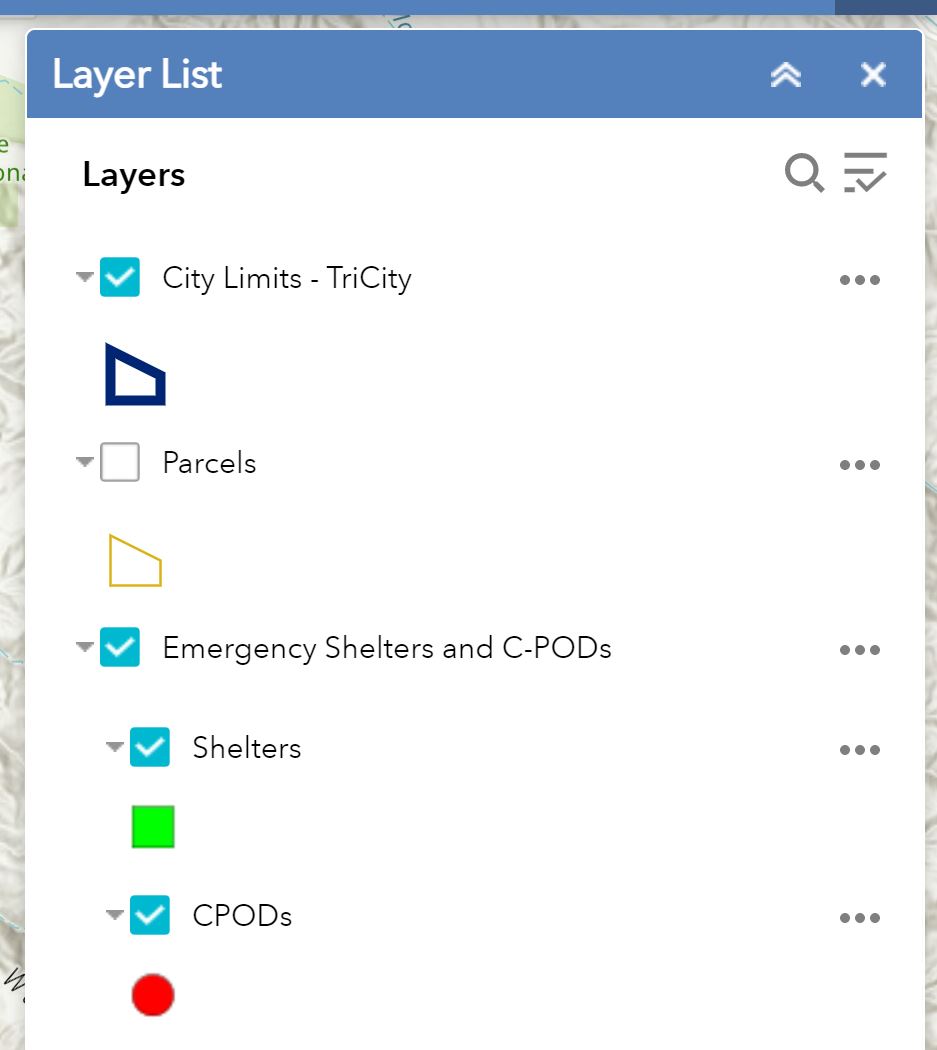The height and width of the screenshot is (1050, 937).
Task: Open more options for Shelters
Action: pyautogui.click(x=860, y=750)
